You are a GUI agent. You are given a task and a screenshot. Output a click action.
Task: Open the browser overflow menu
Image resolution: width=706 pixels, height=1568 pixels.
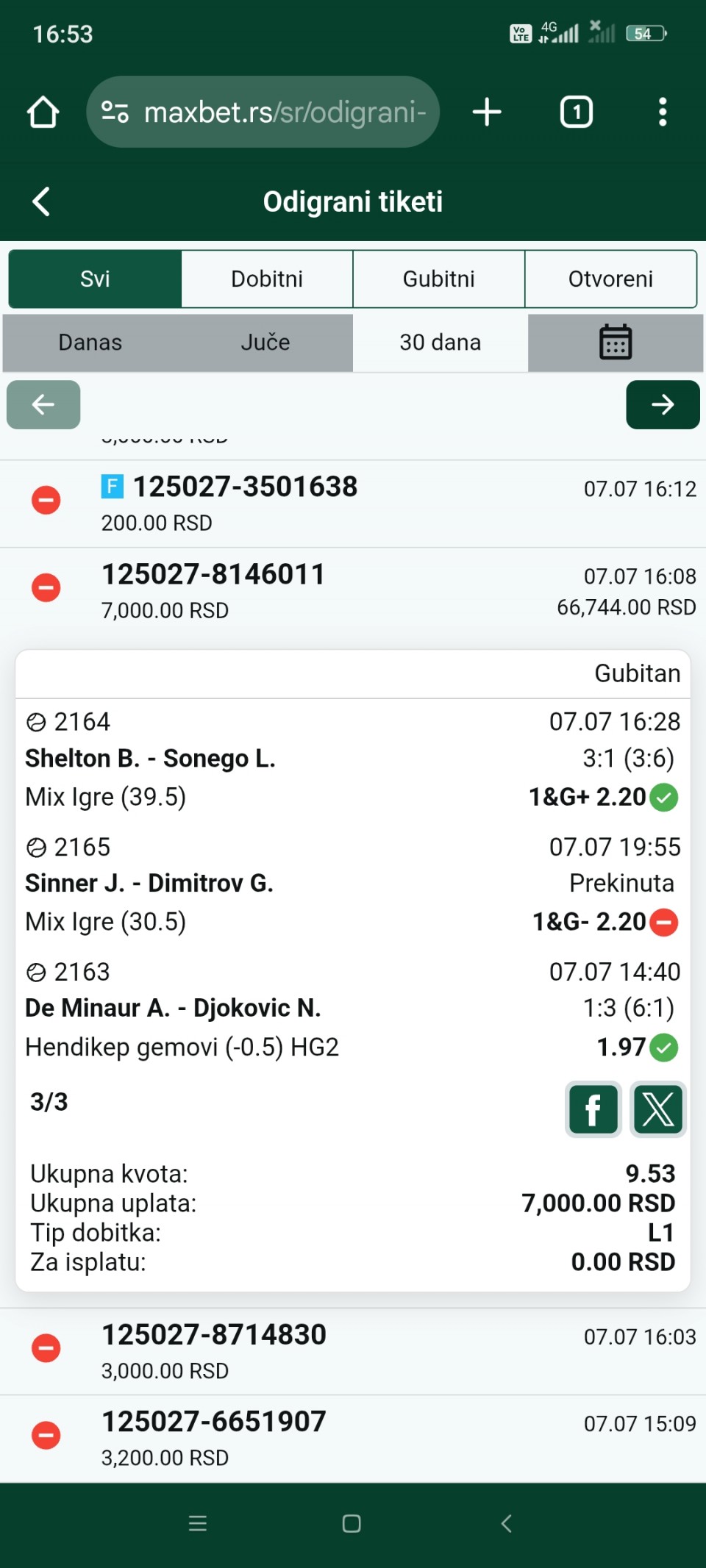click(x=663, y=112)
